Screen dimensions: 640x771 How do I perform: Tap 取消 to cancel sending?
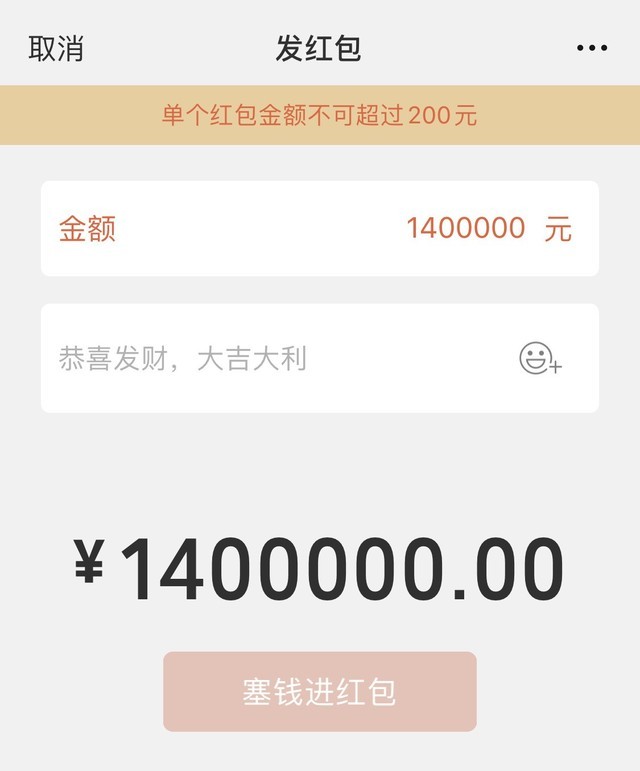tap(56, 48)
